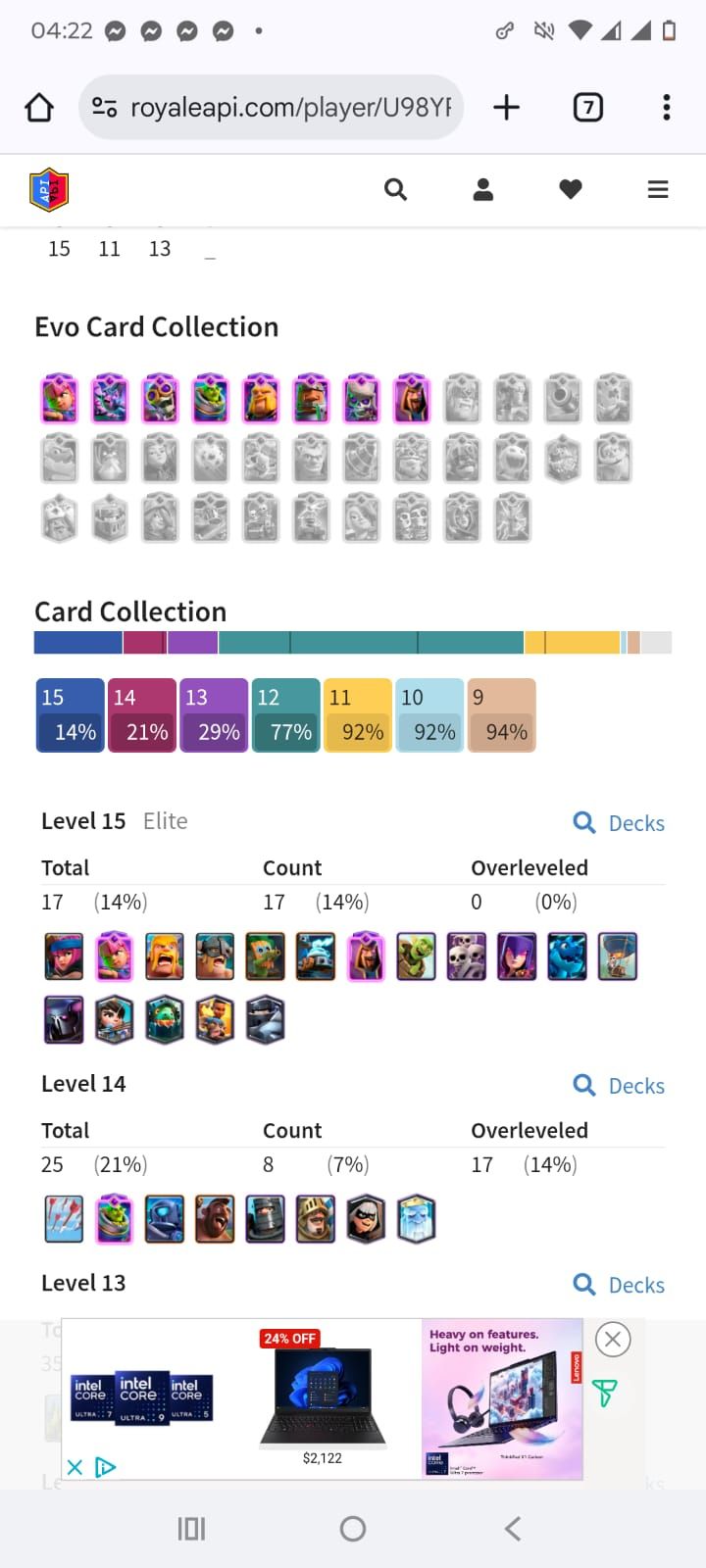Open the RoyaleAPI site search
This screenshot has height=1568, width=706.
pos(395,189)
